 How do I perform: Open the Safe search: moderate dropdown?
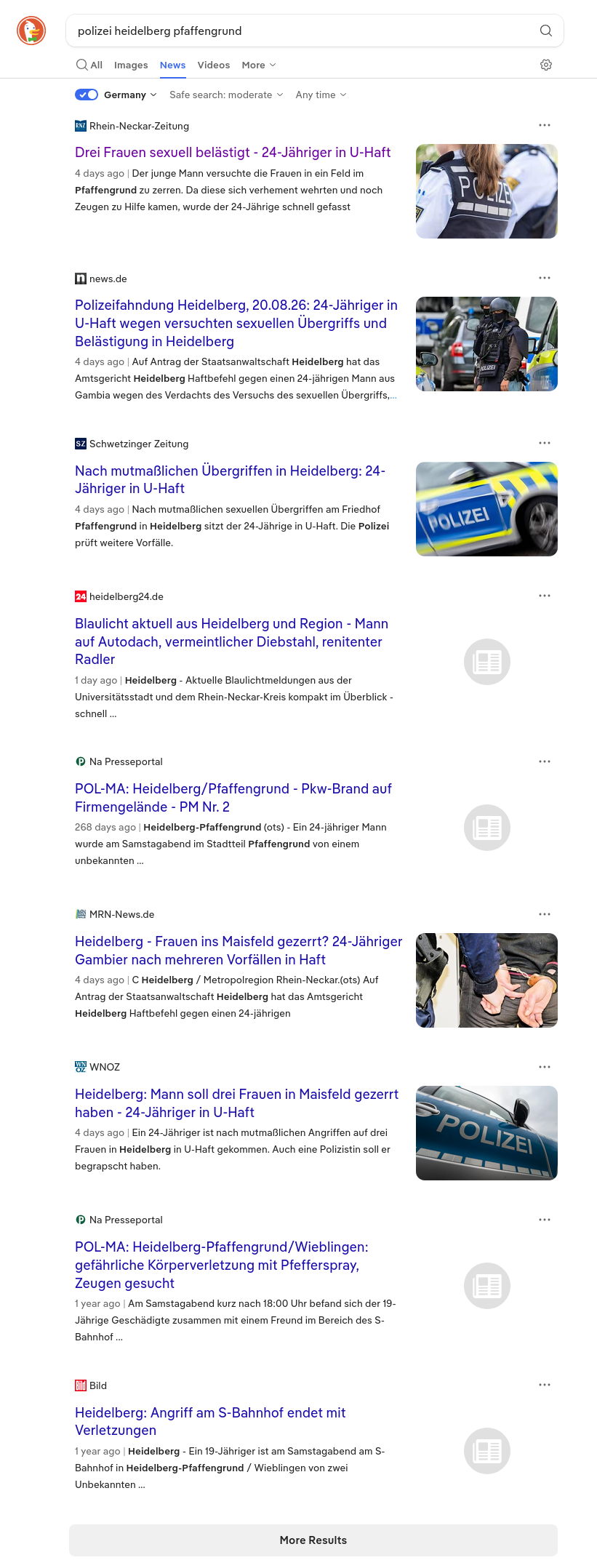click(x=226, y=95)
